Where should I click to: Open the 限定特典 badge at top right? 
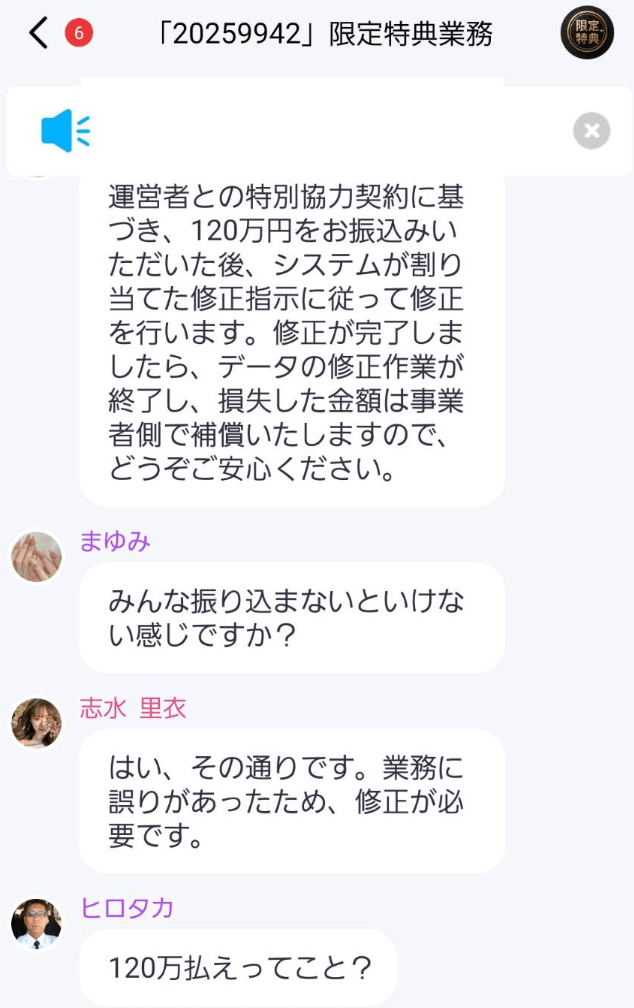tap(587, 34)
